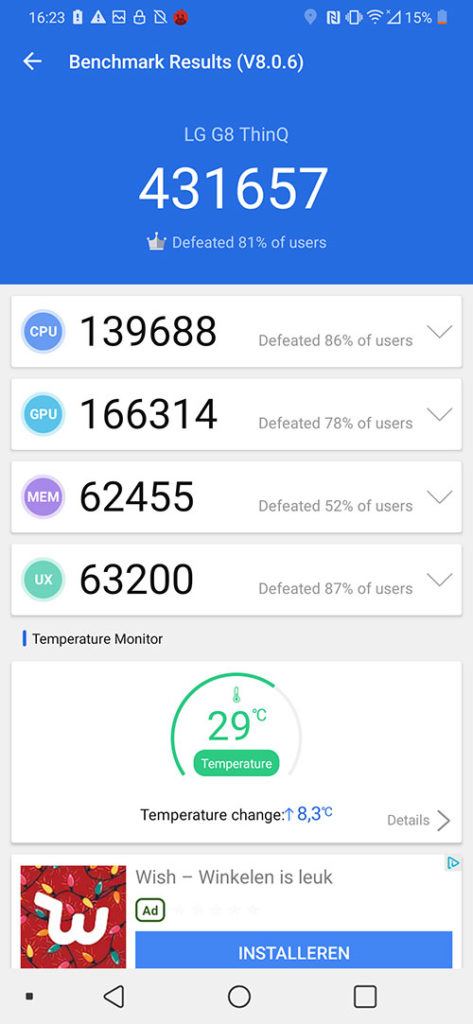Go back from Benchmark Results

[x=32, y=62]
